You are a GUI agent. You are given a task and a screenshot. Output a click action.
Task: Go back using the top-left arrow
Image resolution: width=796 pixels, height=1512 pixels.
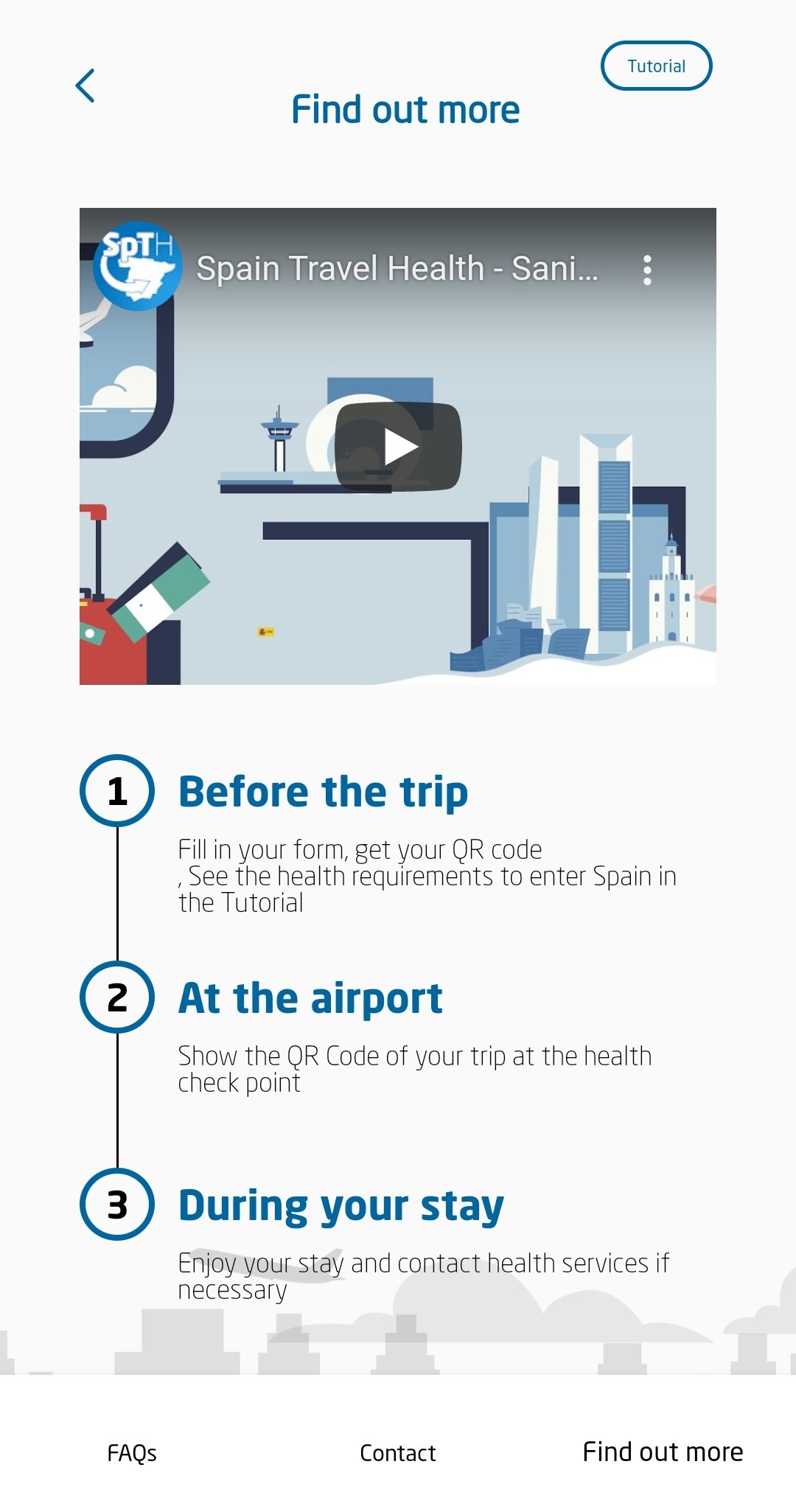[85, 86]
